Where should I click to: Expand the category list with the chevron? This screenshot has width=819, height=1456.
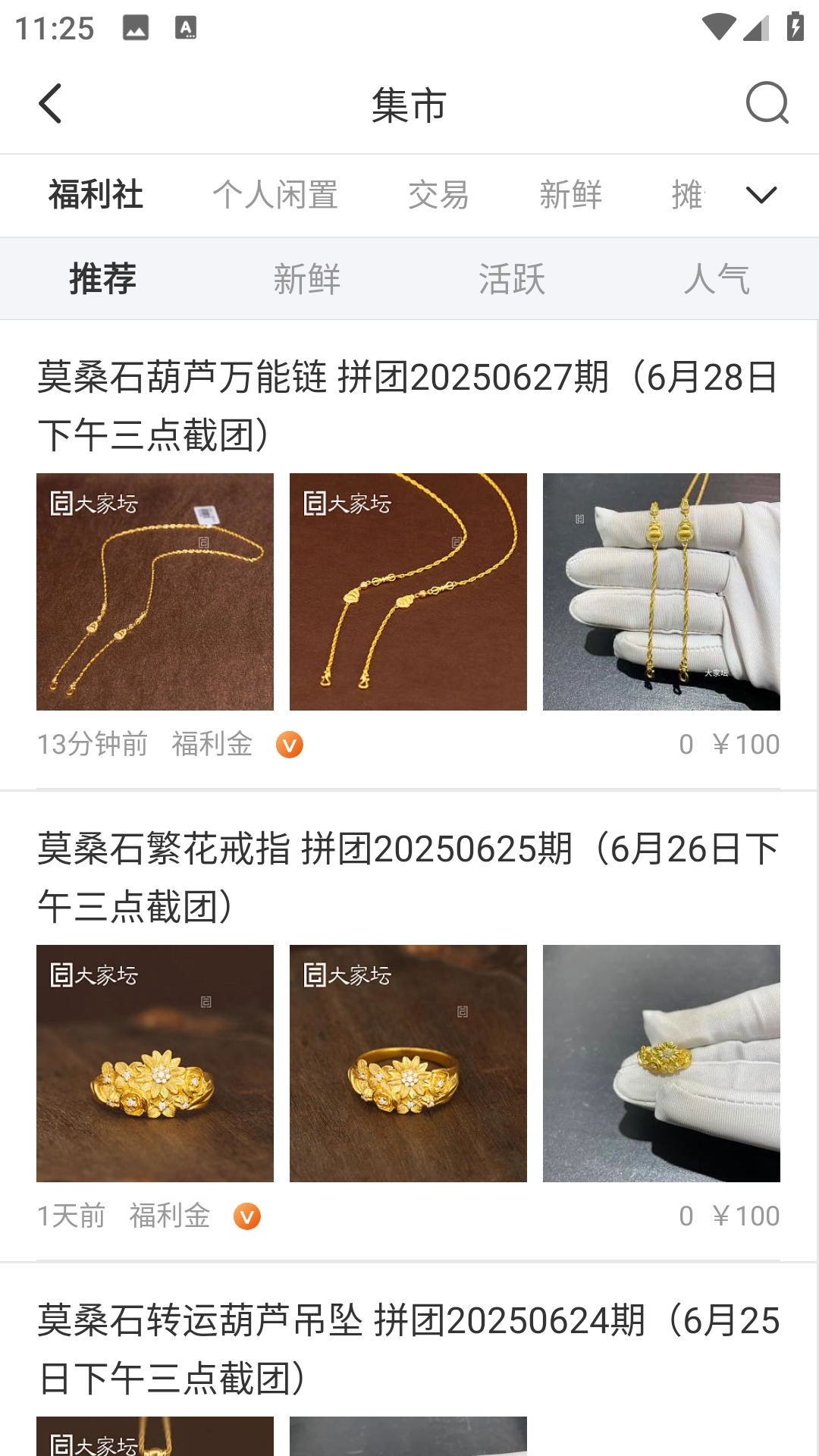(761, 195)
